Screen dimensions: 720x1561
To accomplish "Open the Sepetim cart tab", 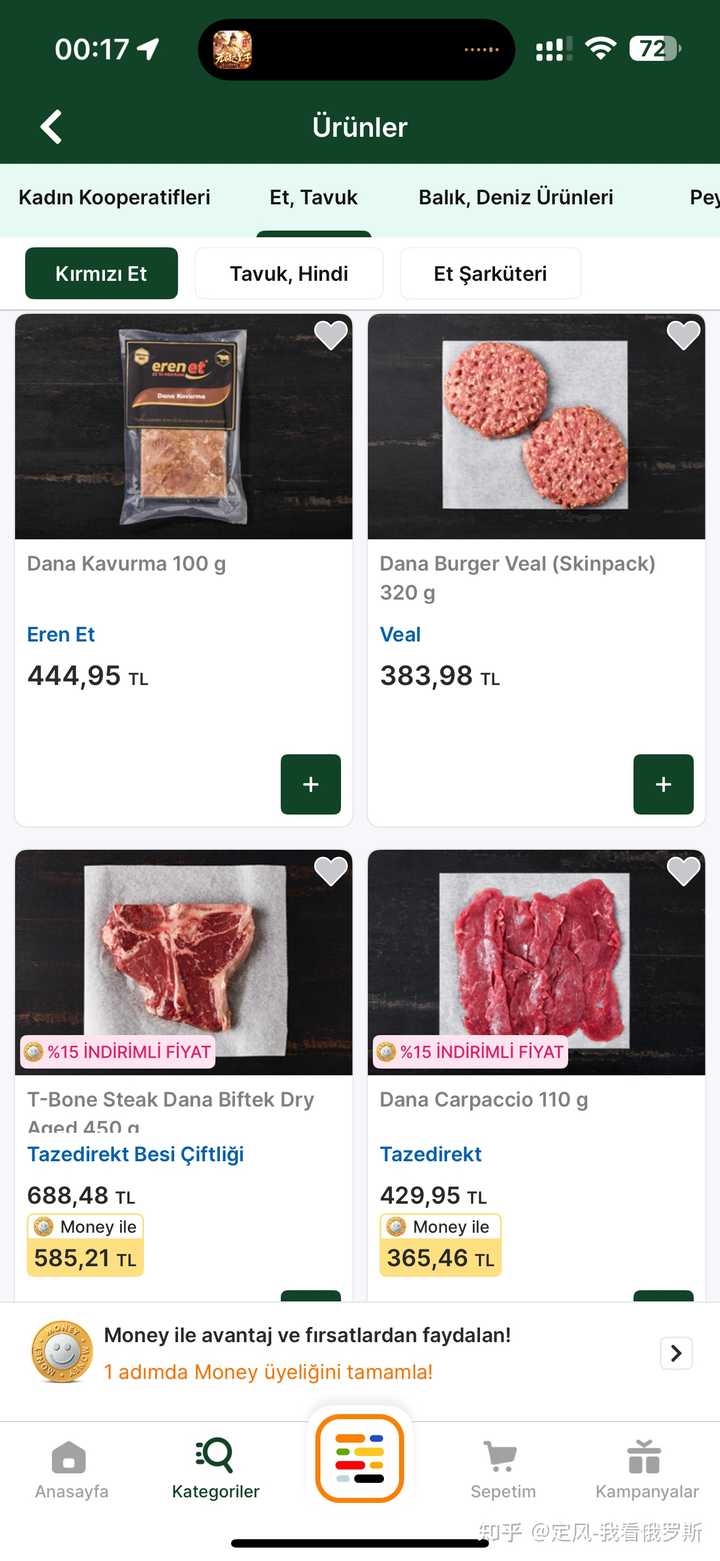I will [503, 1469].
